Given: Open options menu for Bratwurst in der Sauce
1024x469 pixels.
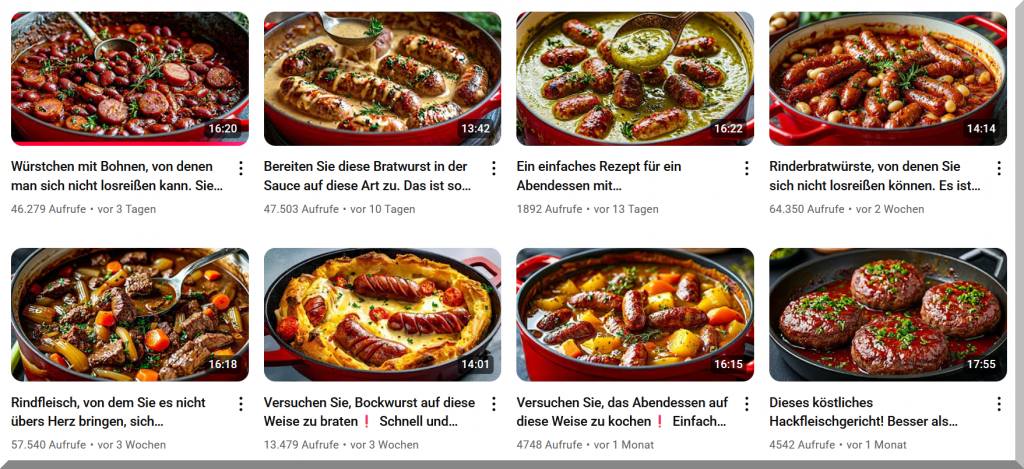Looking at the screenshot, I should pos(493,168).
